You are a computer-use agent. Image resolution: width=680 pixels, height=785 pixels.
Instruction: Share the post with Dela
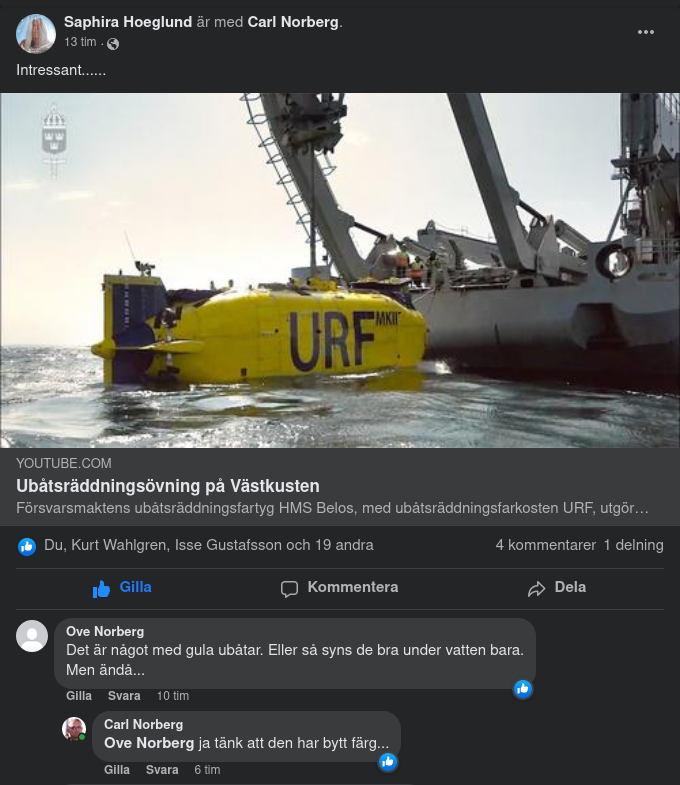[x=557, y=588]
